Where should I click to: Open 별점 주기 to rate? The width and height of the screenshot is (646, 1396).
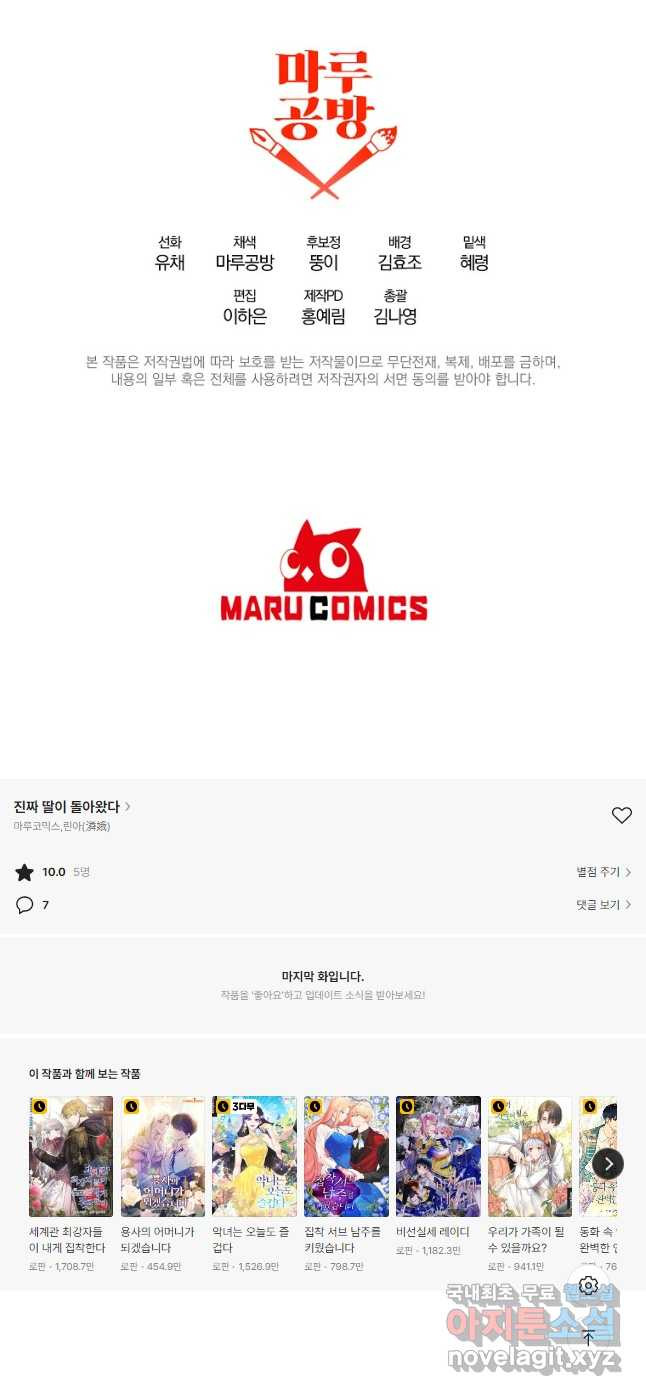pos(603,872)
